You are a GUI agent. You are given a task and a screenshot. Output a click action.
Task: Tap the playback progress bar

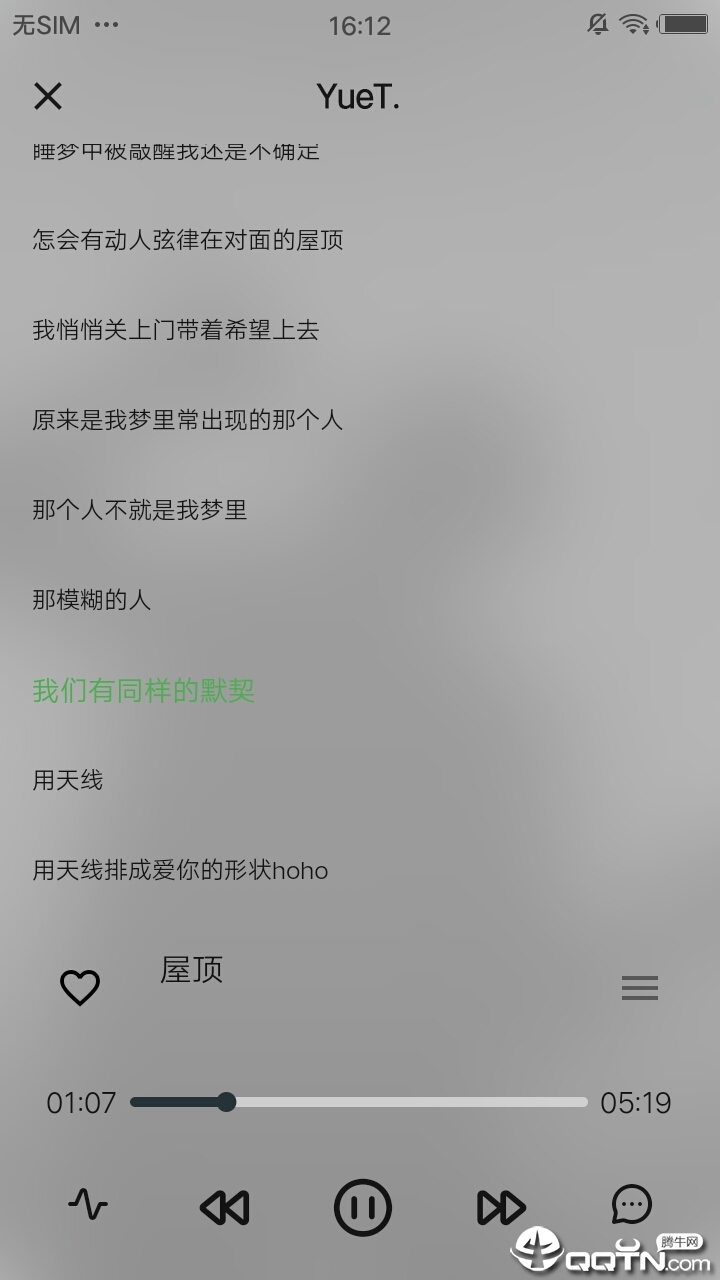pos(358,1102)
